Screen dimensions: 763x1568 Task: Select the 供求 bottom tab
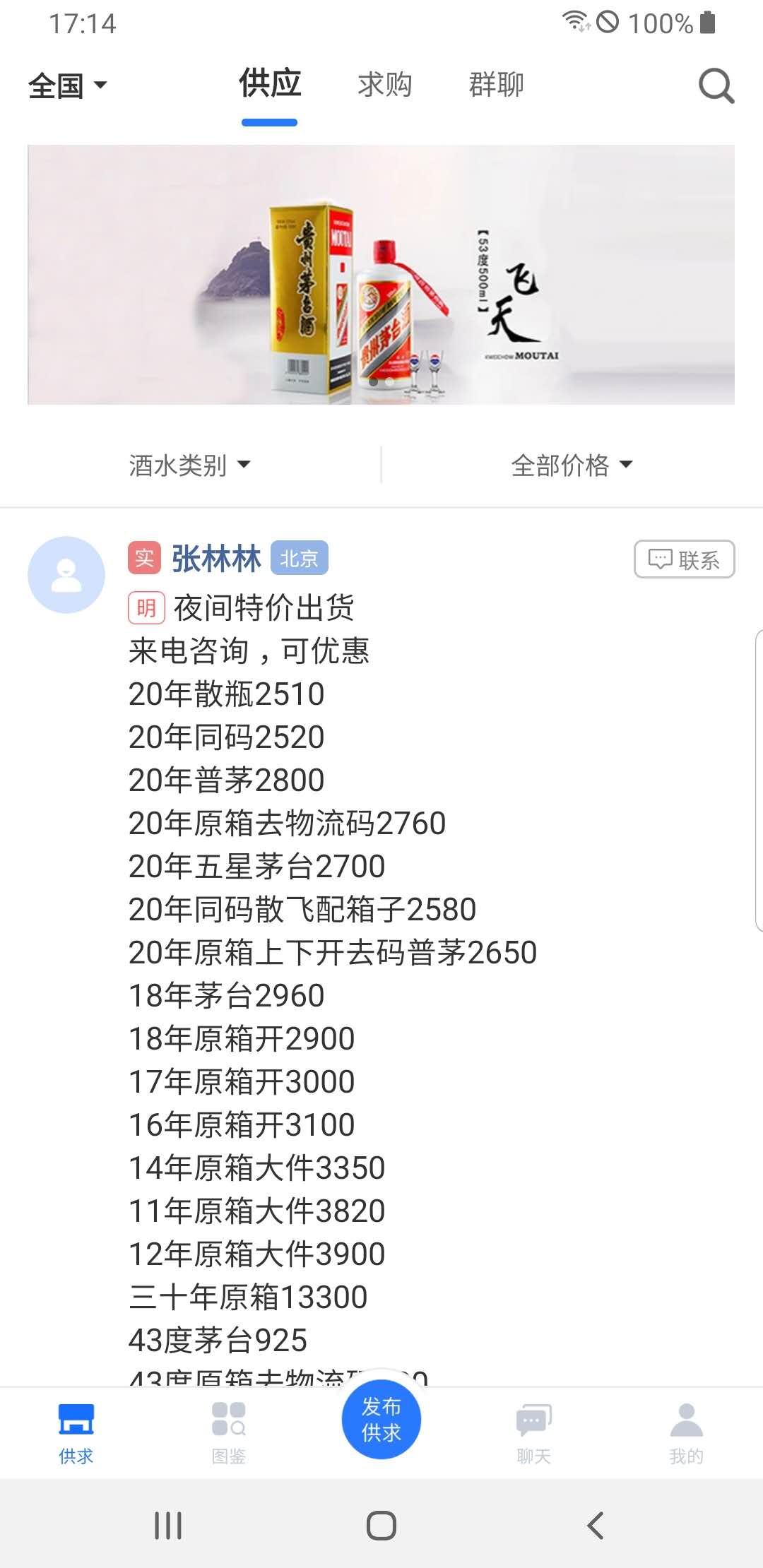pos(76,1432)
